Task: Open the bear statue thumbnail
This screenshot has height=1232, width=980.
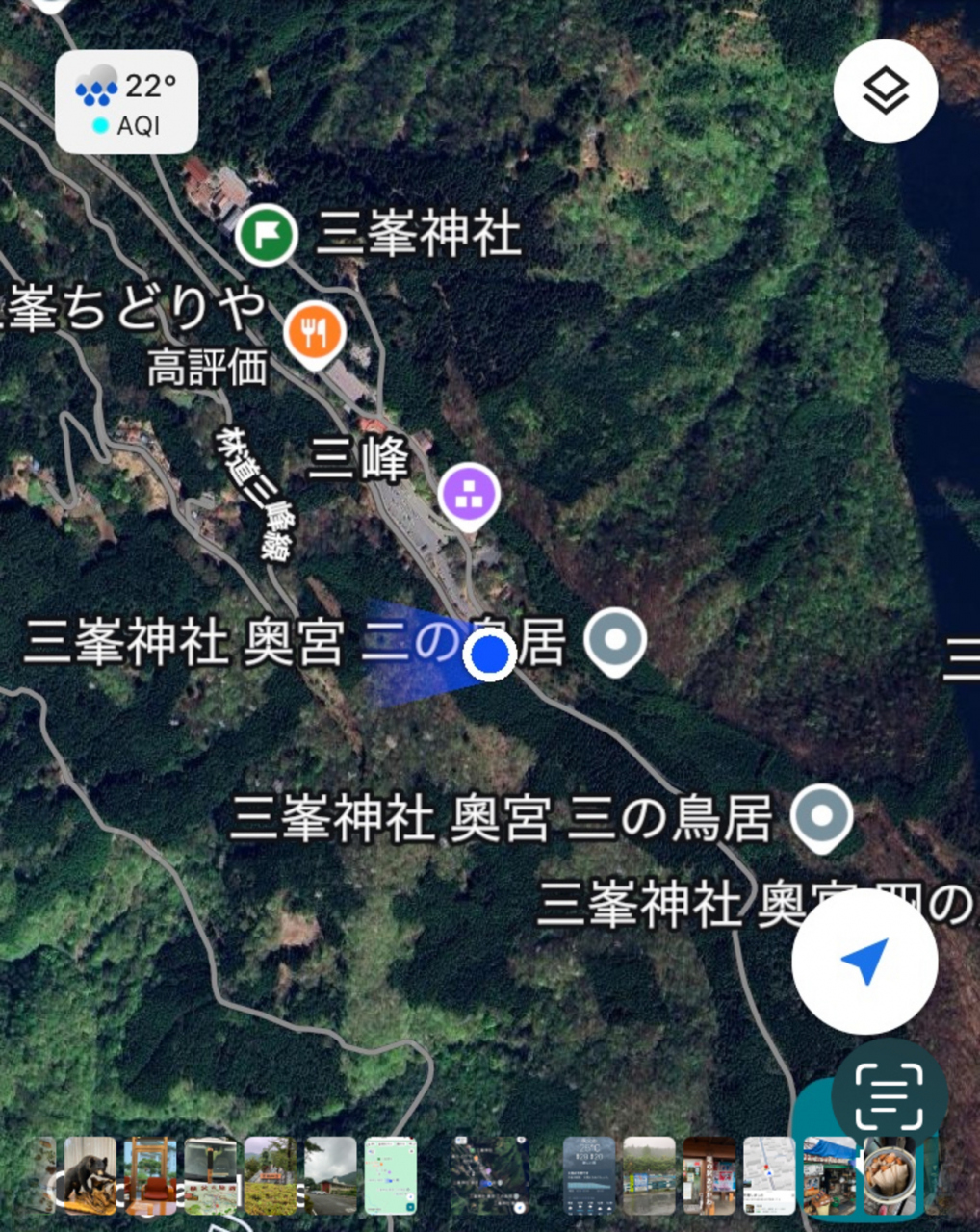Action: [x=90, y=1174]
